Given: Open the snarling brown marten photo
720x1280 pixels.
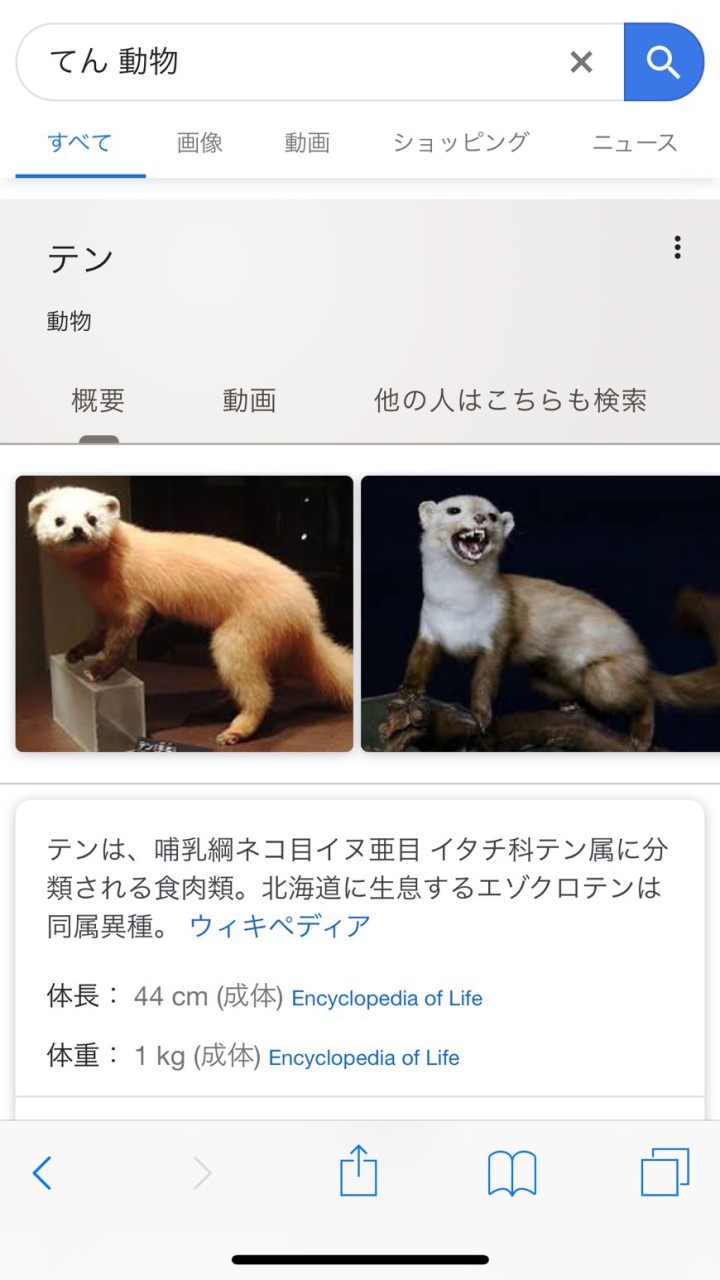Looking at the screenshot, I should point(540,614).
